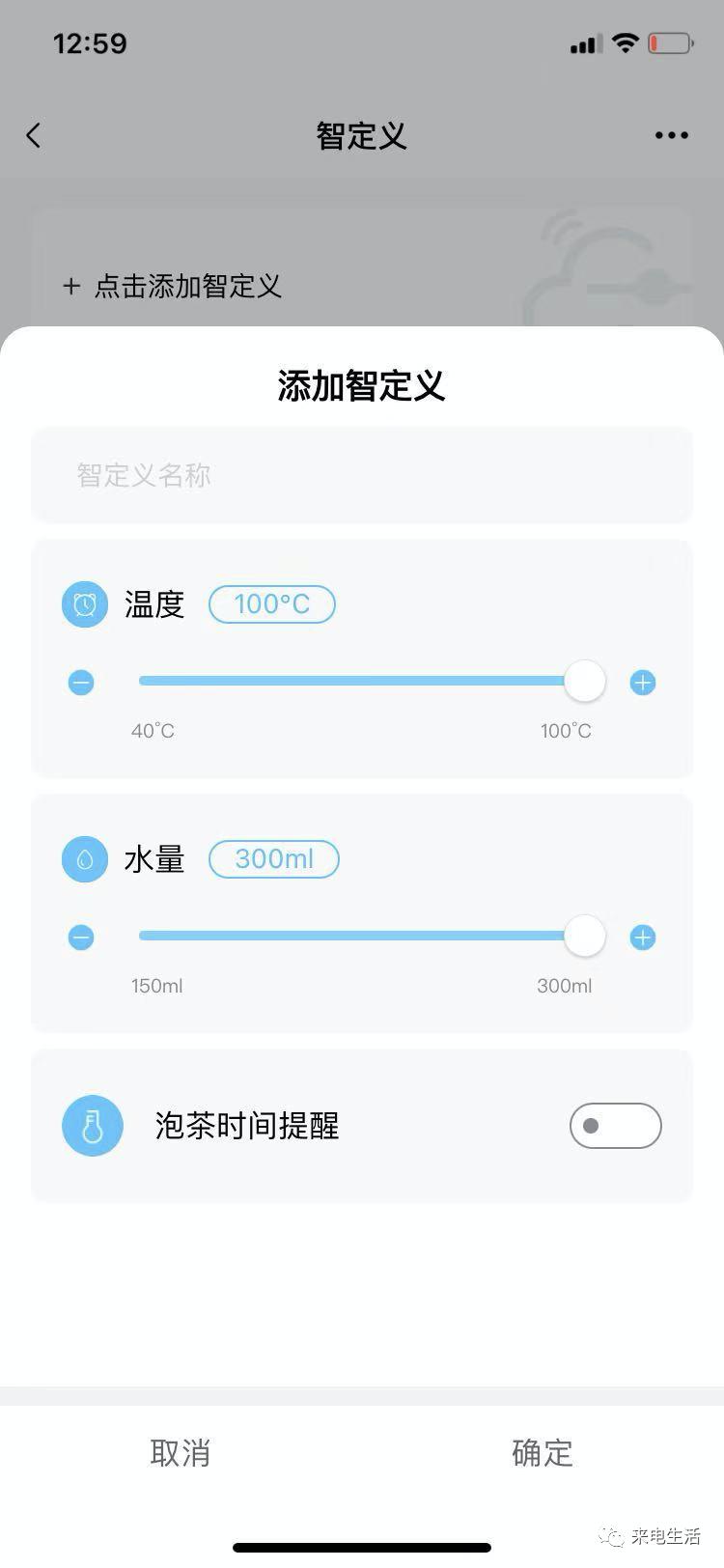Click the water drop volume icon
The height and width of the screenshot is (1568, 724).
[84, 859]
